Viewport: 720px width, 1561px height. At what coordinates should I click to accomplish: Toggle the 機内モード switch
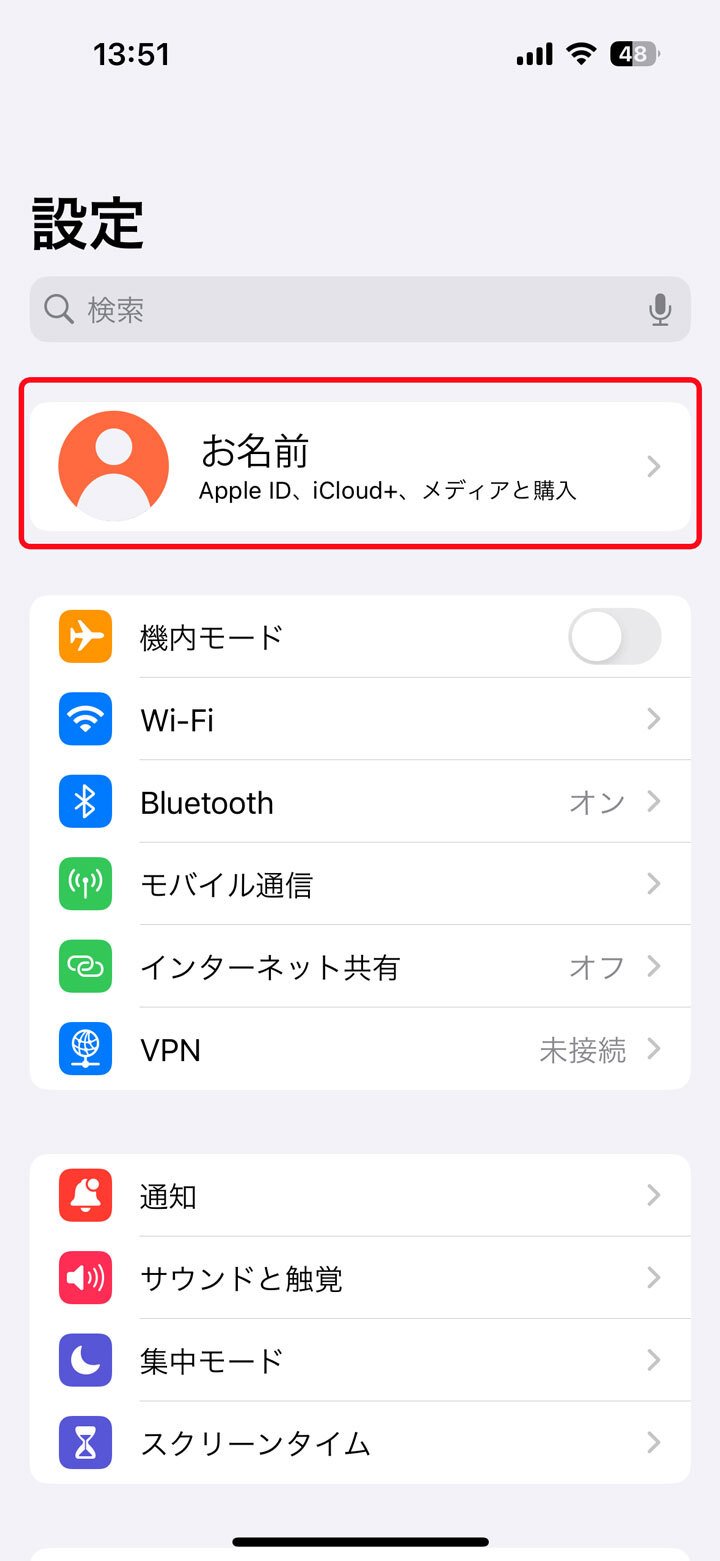pos(614,637)
